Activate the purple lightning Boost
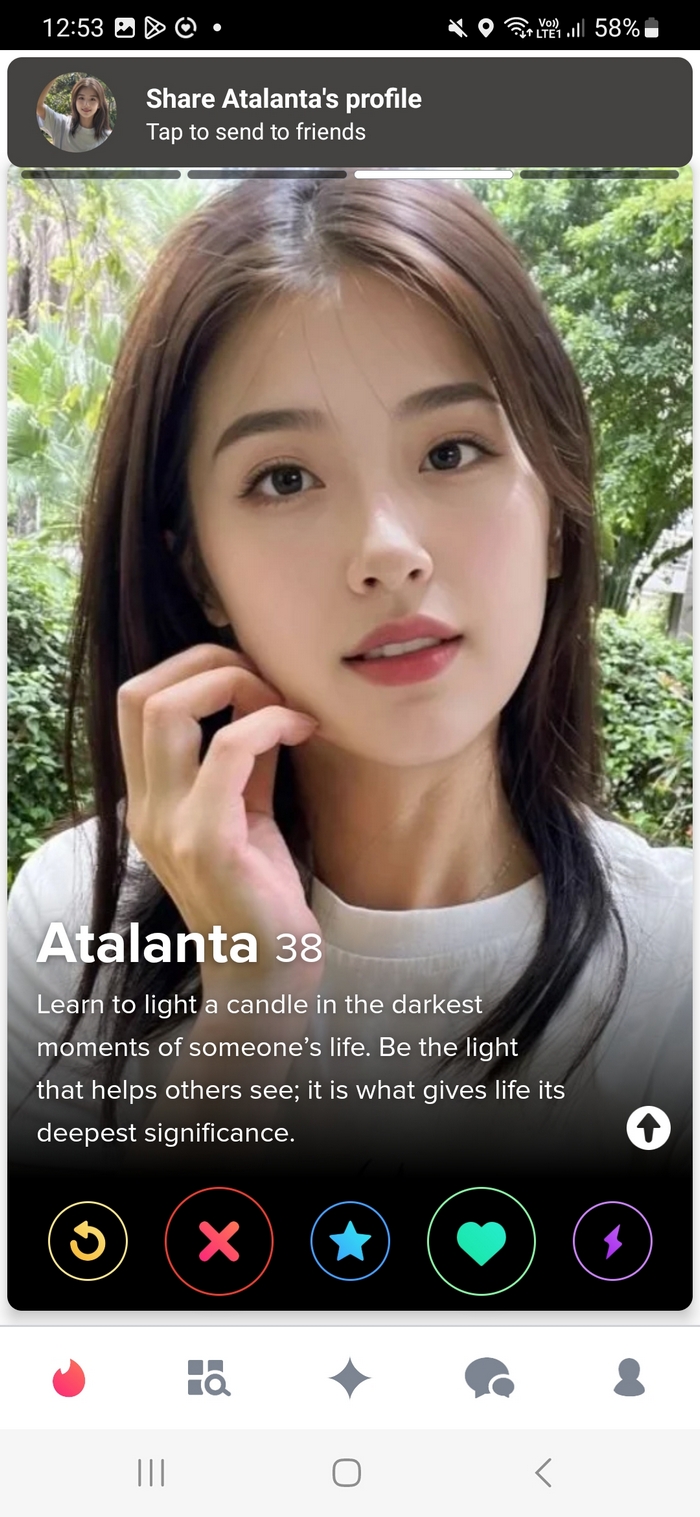Viewport: 700px width, 1517px height. (612, 1241)
